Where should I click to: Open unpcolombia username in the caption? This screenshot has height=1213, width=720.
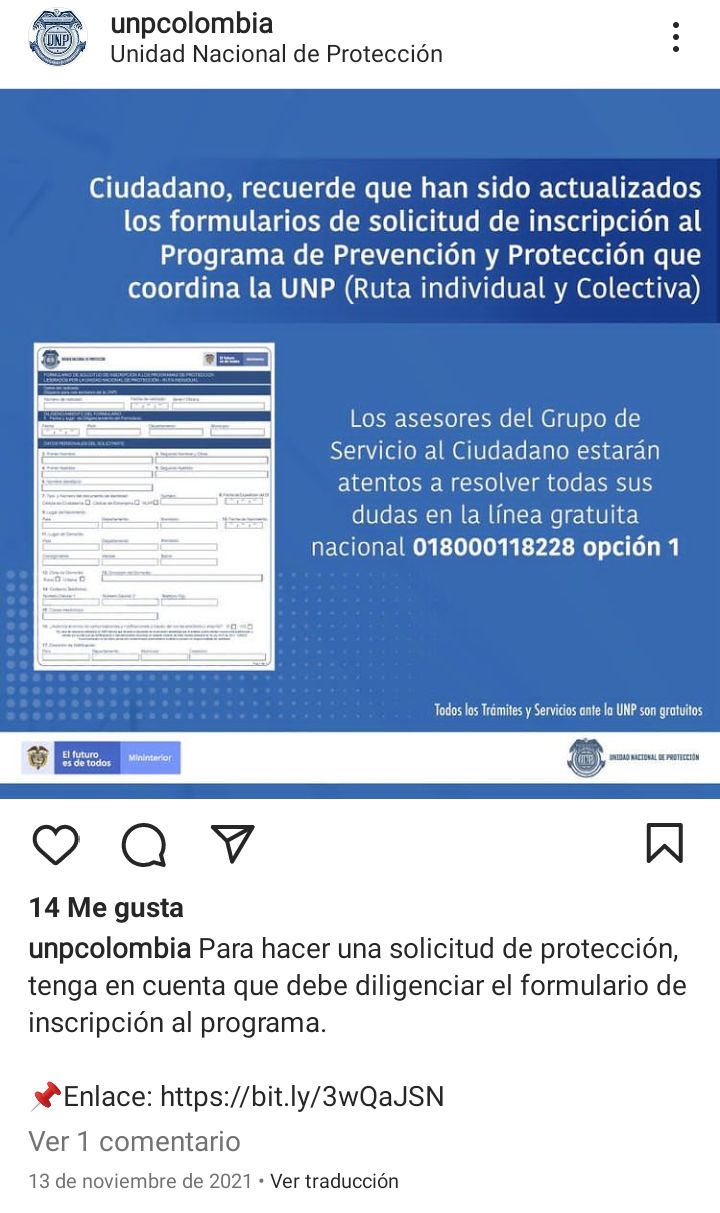[110, 948]
